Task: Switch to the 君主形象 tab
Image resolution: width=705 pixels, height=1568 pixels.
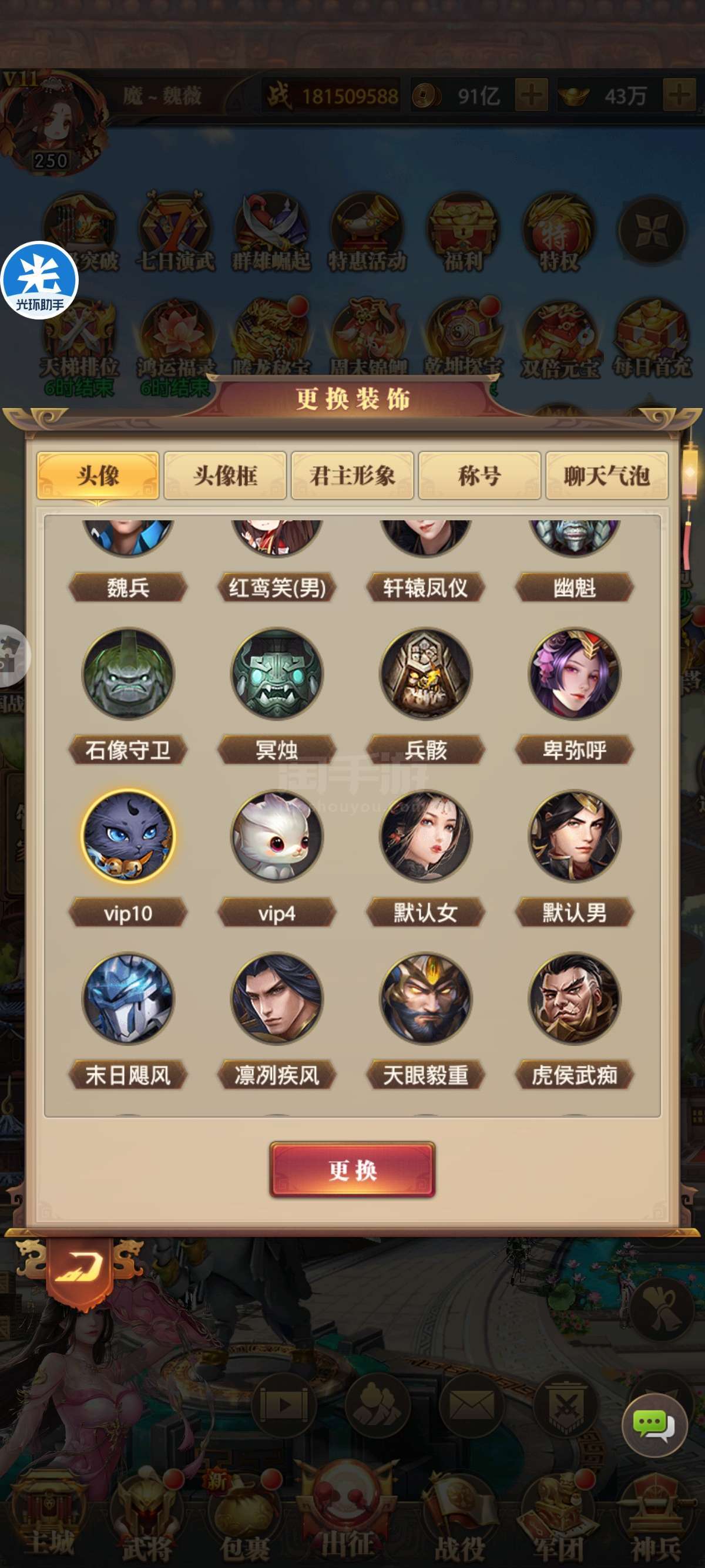Action: (x=352, y=475)
